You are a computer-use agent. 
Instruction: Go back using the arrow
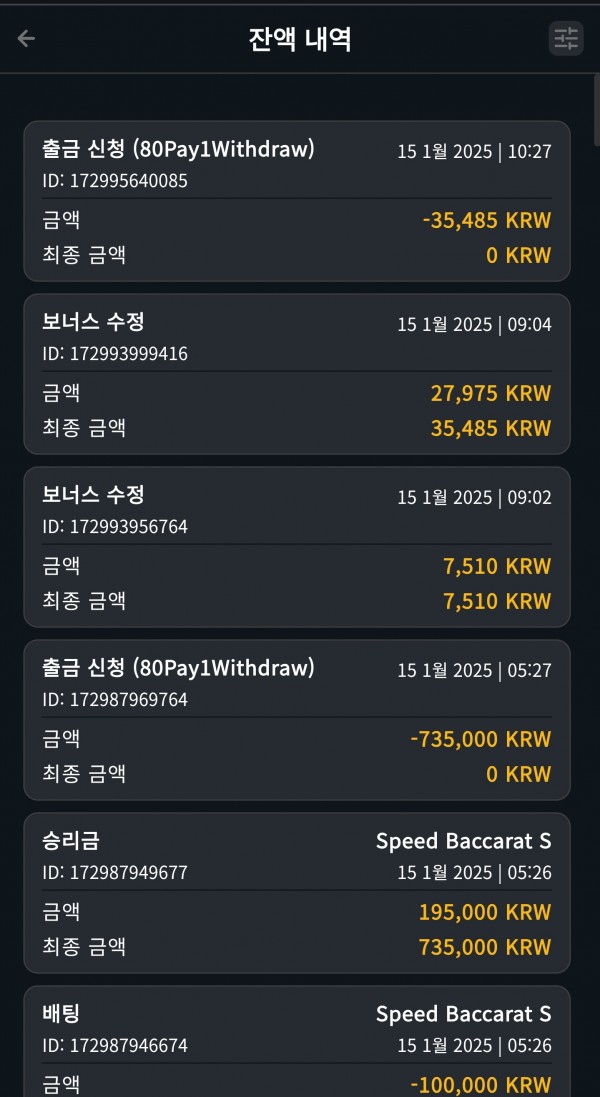(26, 38)
